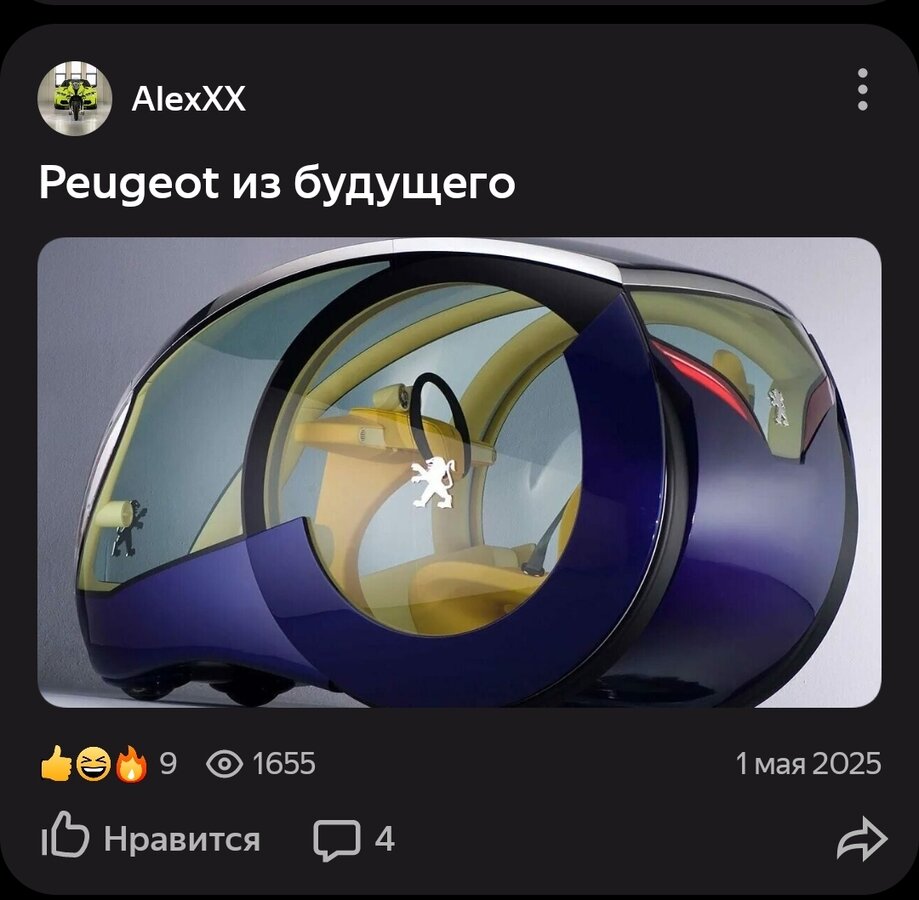Image resolution: width=919 pixels, height=900 pixels.
Task: Open the comments on this post
Action: click(x=353, y=840)
